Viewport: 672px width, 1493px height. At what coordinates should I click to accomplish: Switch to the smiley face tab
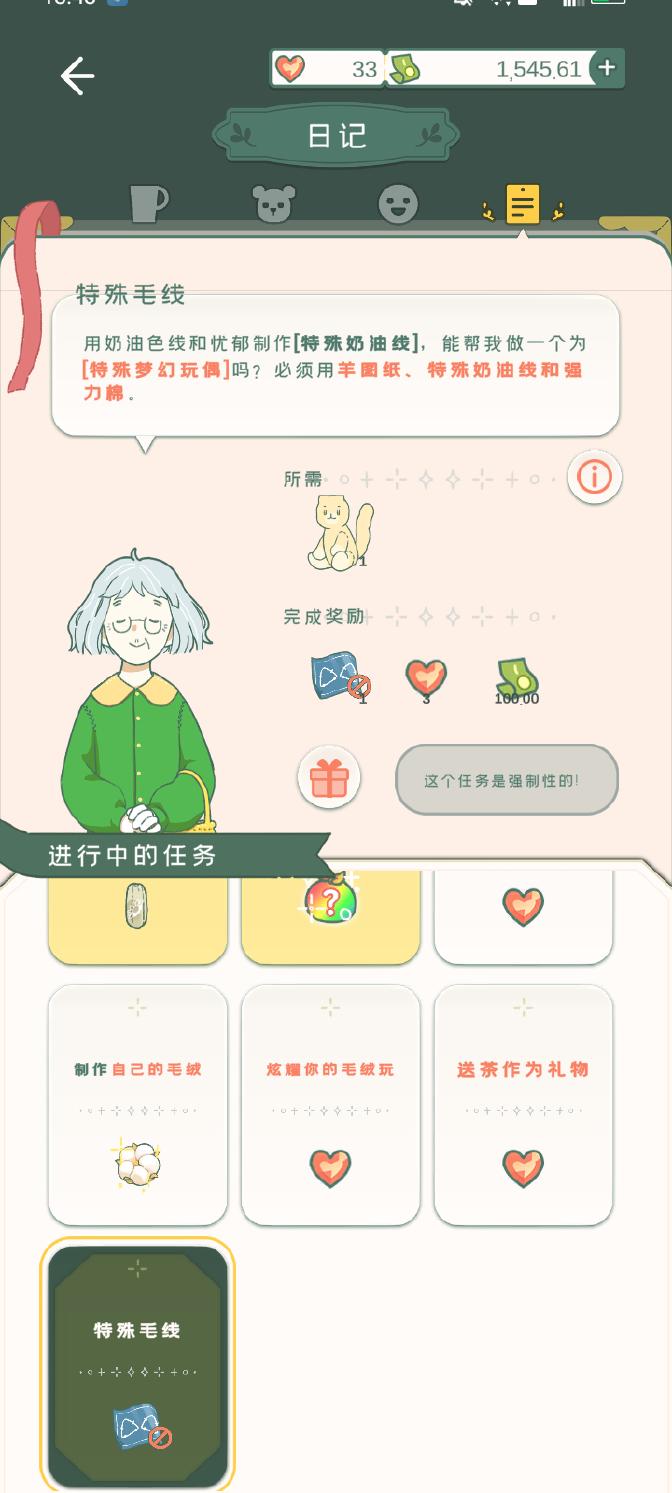click(x=398, y=204)
